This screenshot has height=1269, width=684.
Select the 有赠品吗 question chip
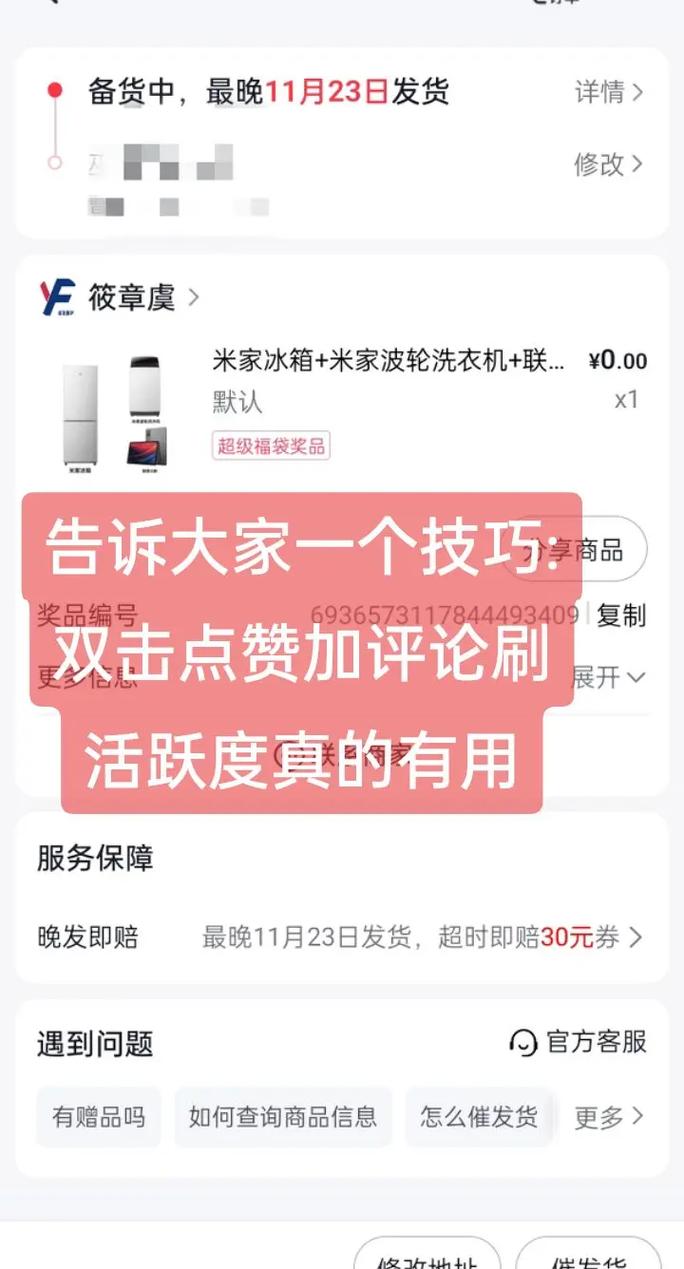point(98,1116)
